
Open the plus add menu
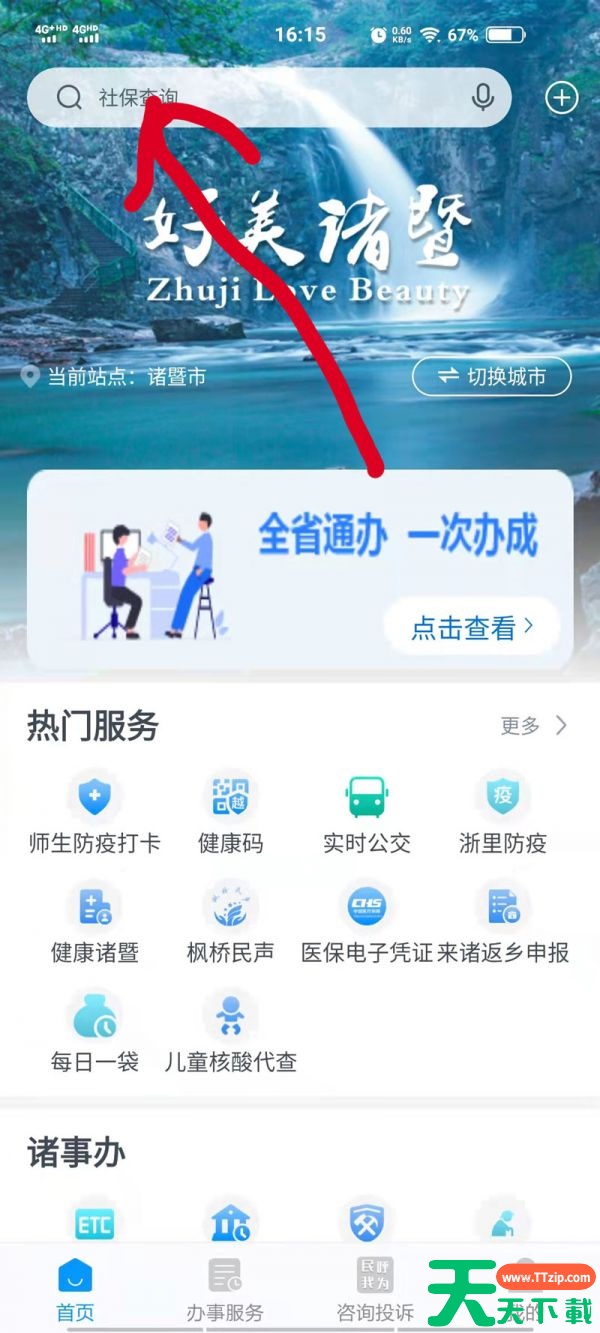tap(561, 97)
